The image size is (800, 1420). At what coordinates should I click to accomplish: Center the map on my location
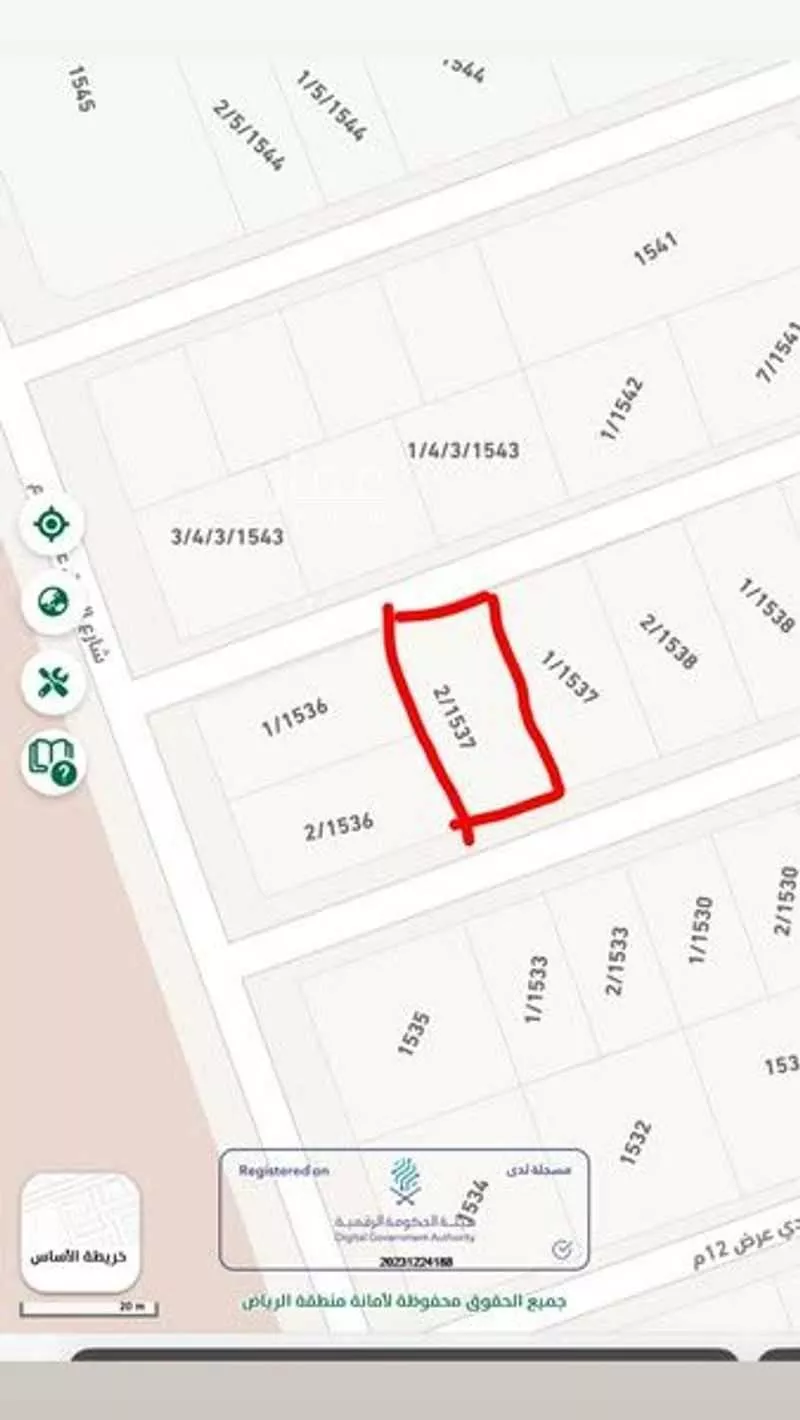[x=52, y=523]
